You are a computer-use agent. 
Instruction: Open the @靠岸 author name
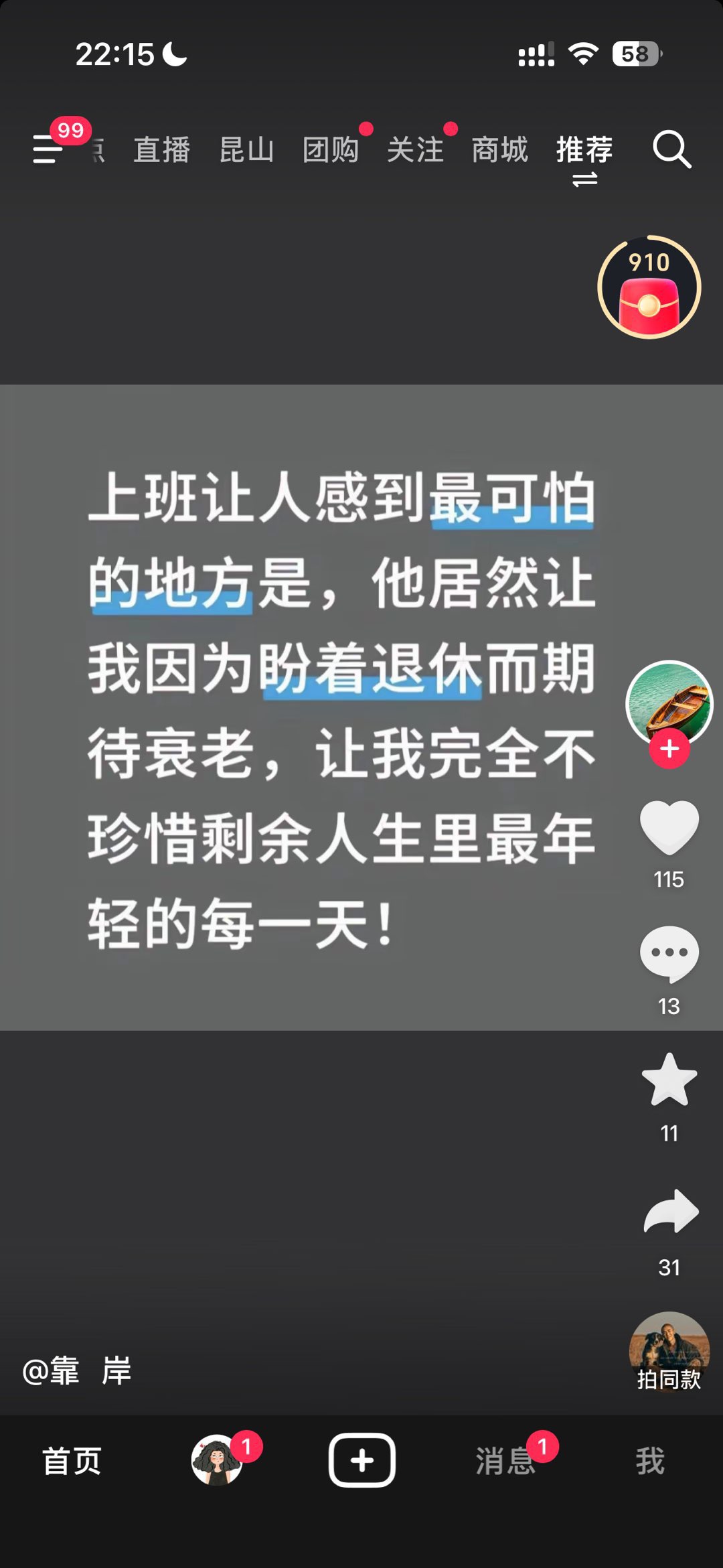click(77, 1370)
